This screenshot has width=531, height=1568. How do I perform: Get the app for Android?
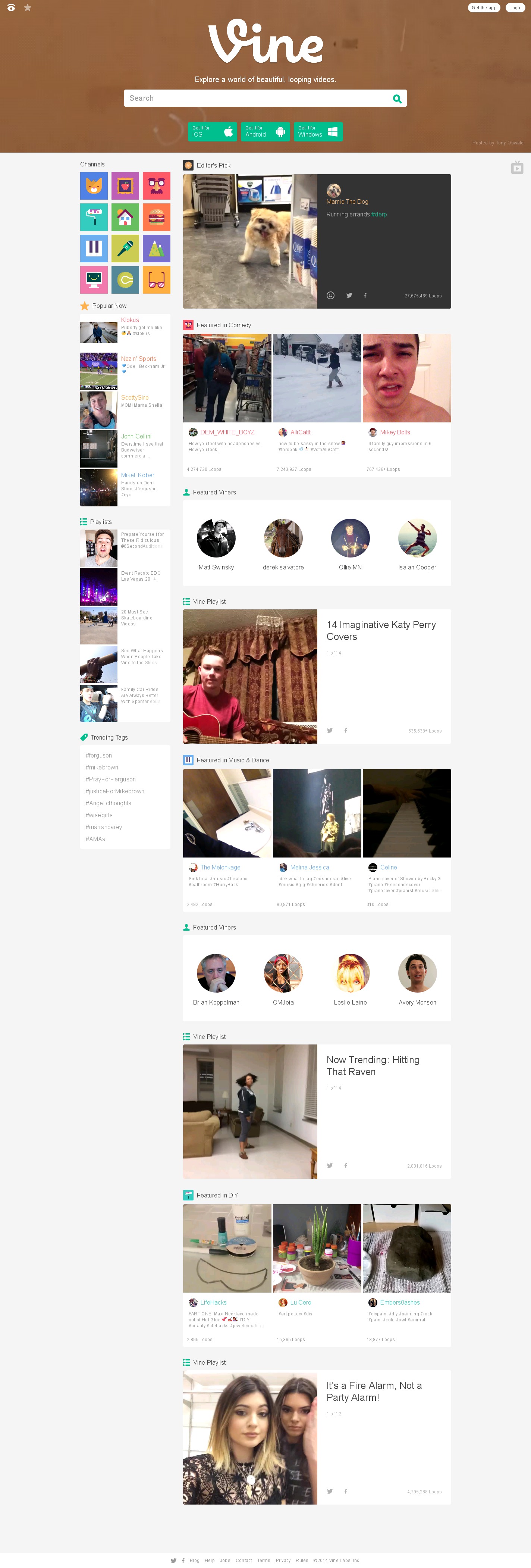tap(265, 131)
